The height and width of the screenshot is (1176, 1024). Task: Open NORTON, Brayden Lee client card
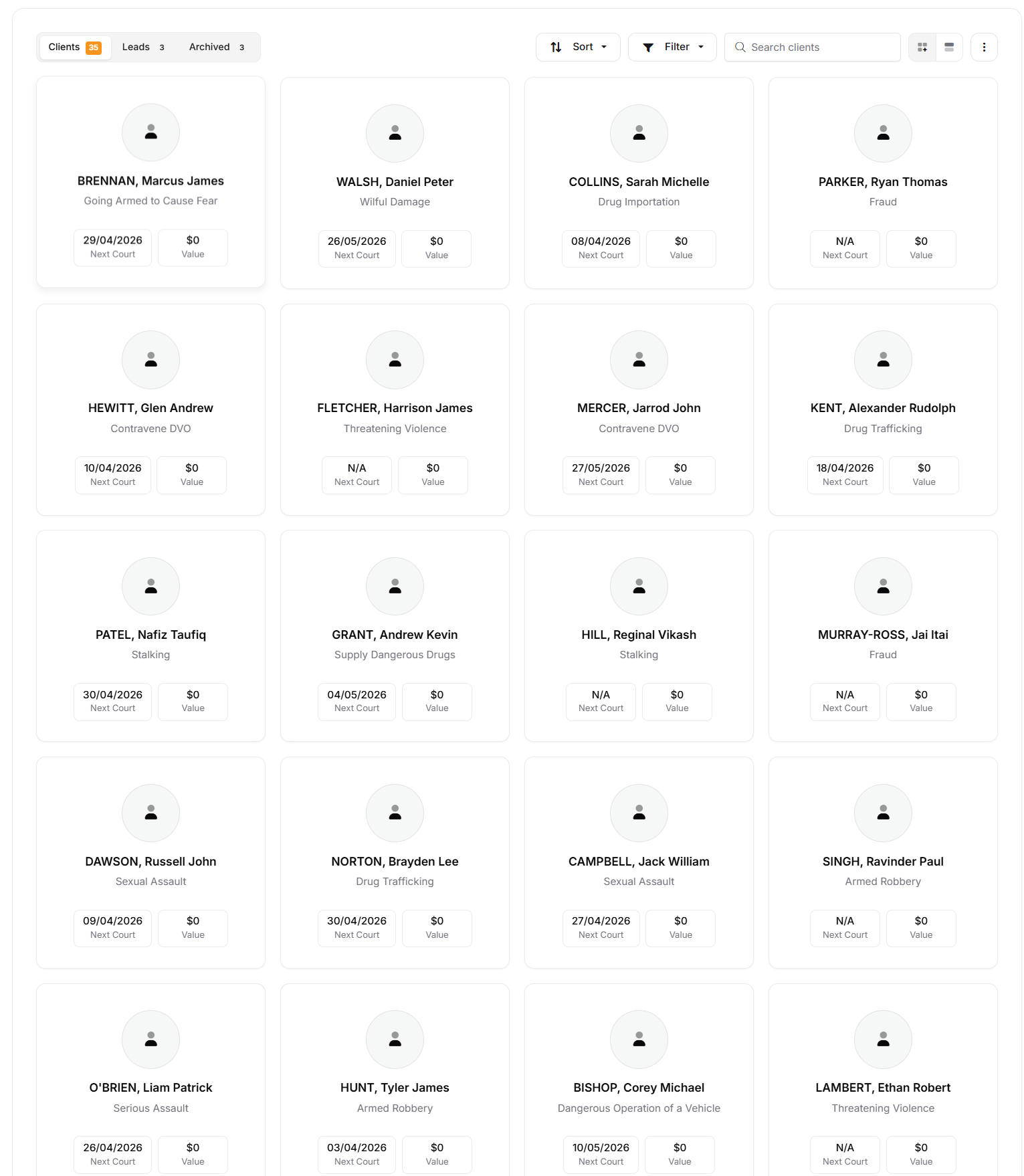pos(395,862)
